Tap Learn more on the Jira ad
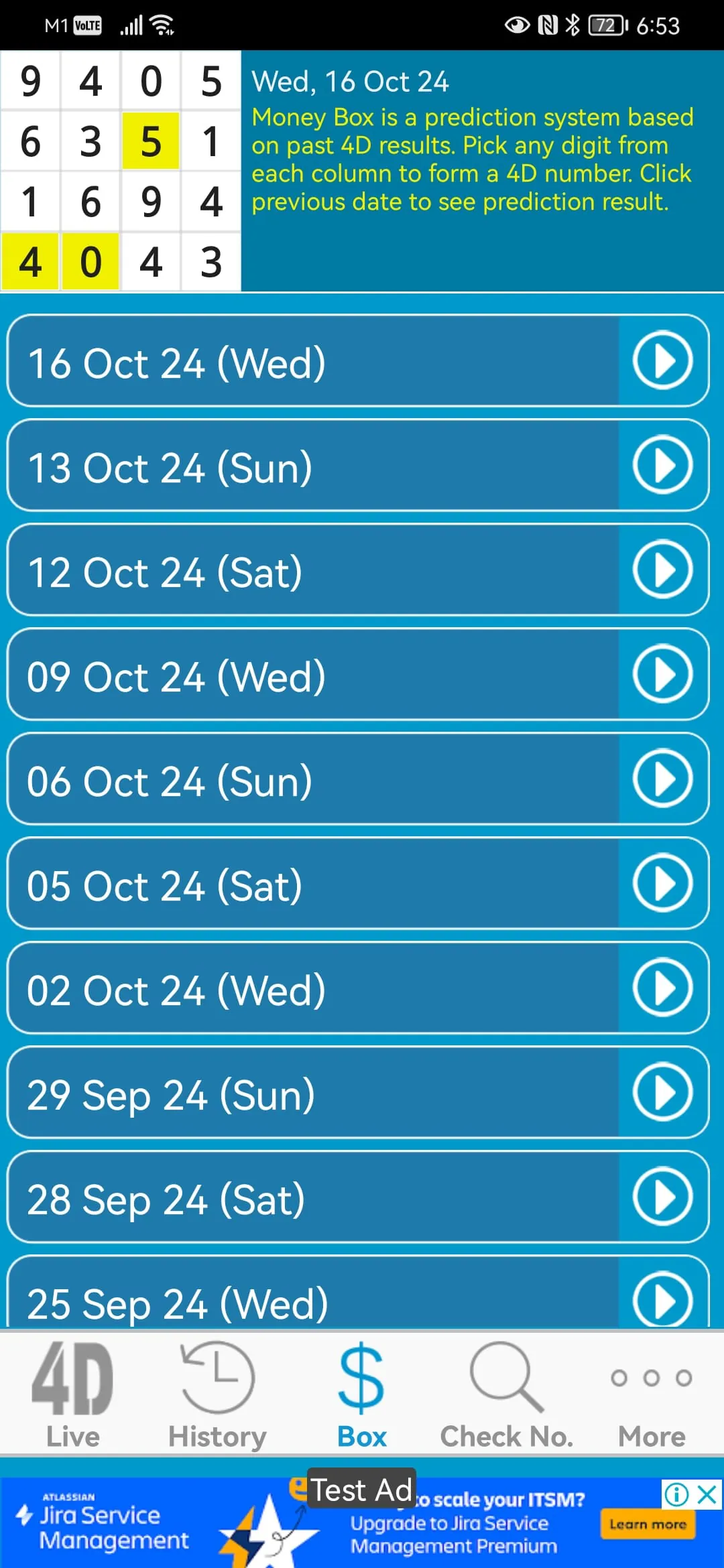Image resolution: width=724 pixels, height=1568 pixels. (x=648, y=1524)
